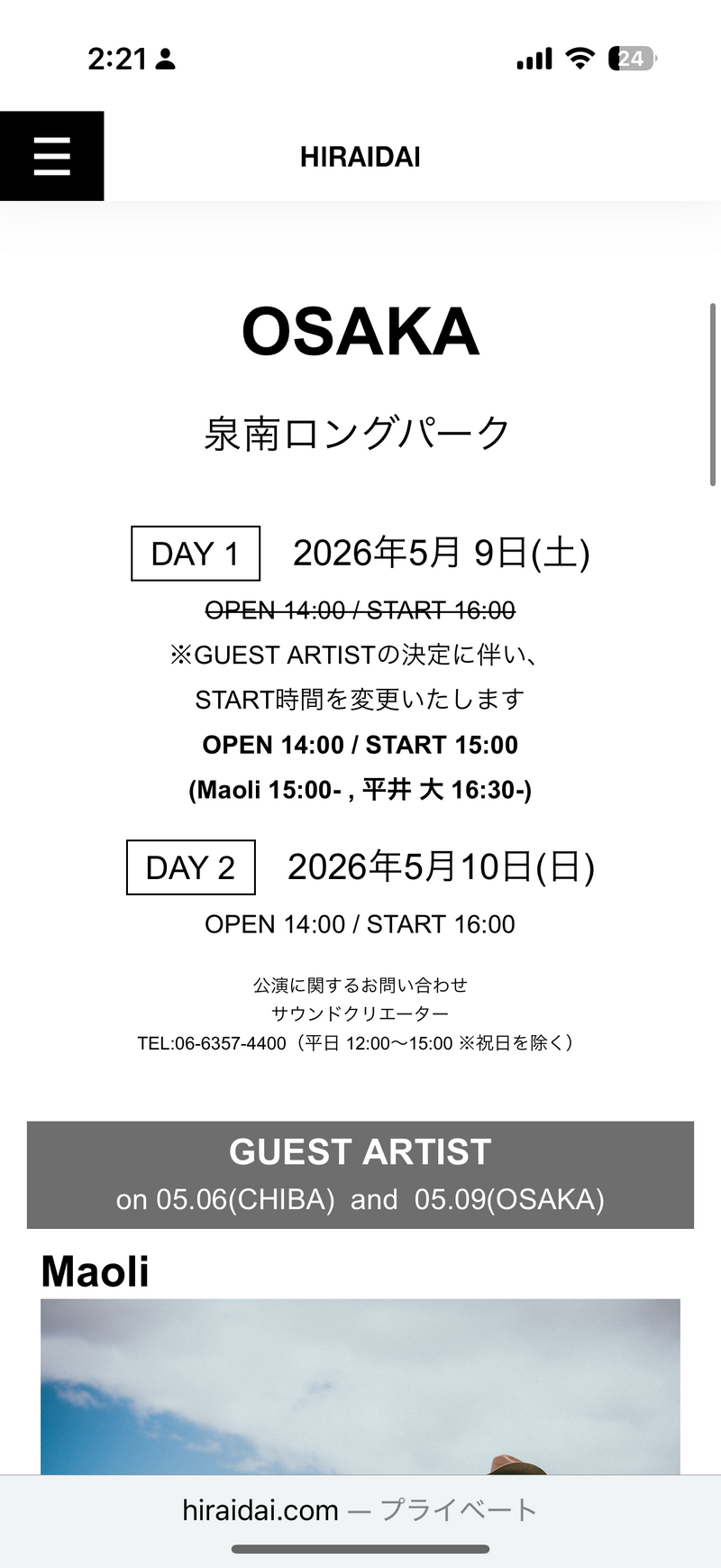Open the hamburger menu
The height and width of the screenshot is (1568, 721).
click(51, 156)
